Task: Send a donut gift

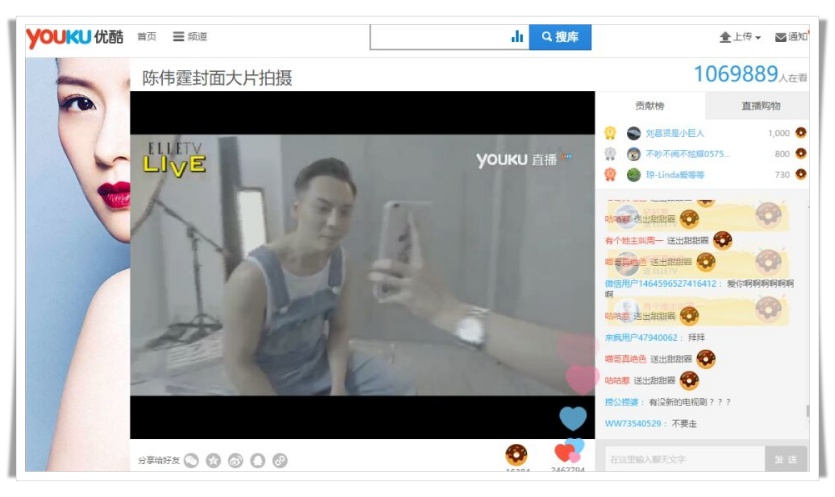Action: pyautogui.click(x=516, y=455)
